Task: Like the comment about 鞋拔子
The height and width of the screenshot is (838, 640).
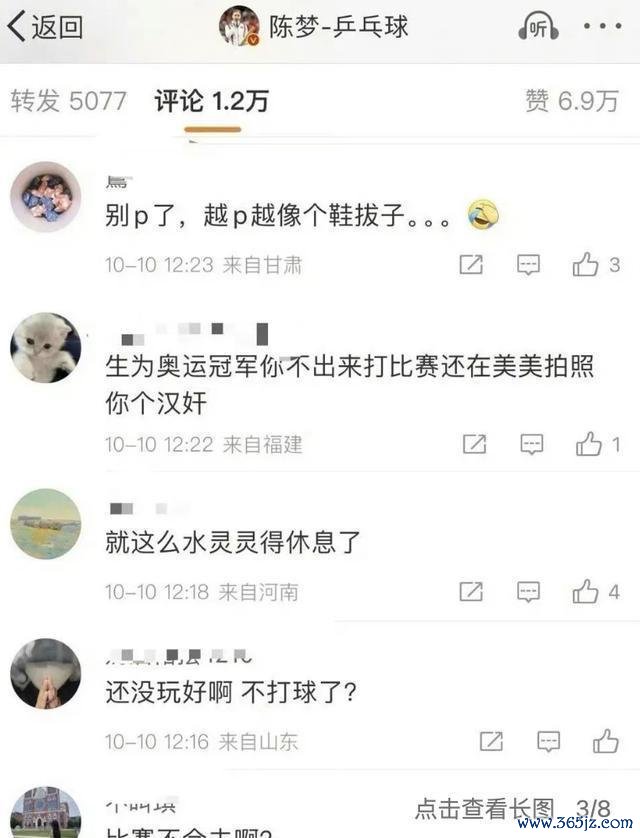Action: pyautogui.click(x=586, y=265)
